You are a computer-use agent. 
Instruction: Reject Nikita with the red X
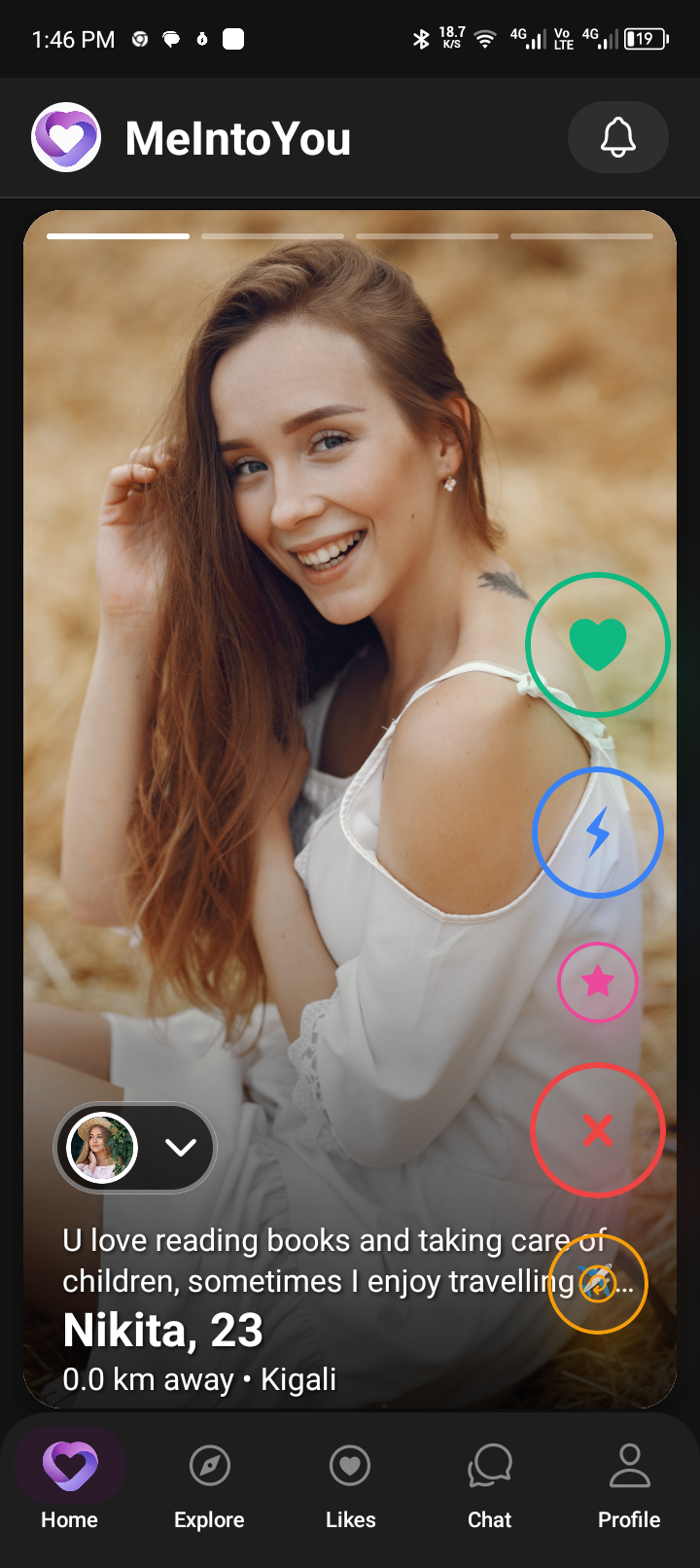pyautogui.click(x=597, y=1130)
